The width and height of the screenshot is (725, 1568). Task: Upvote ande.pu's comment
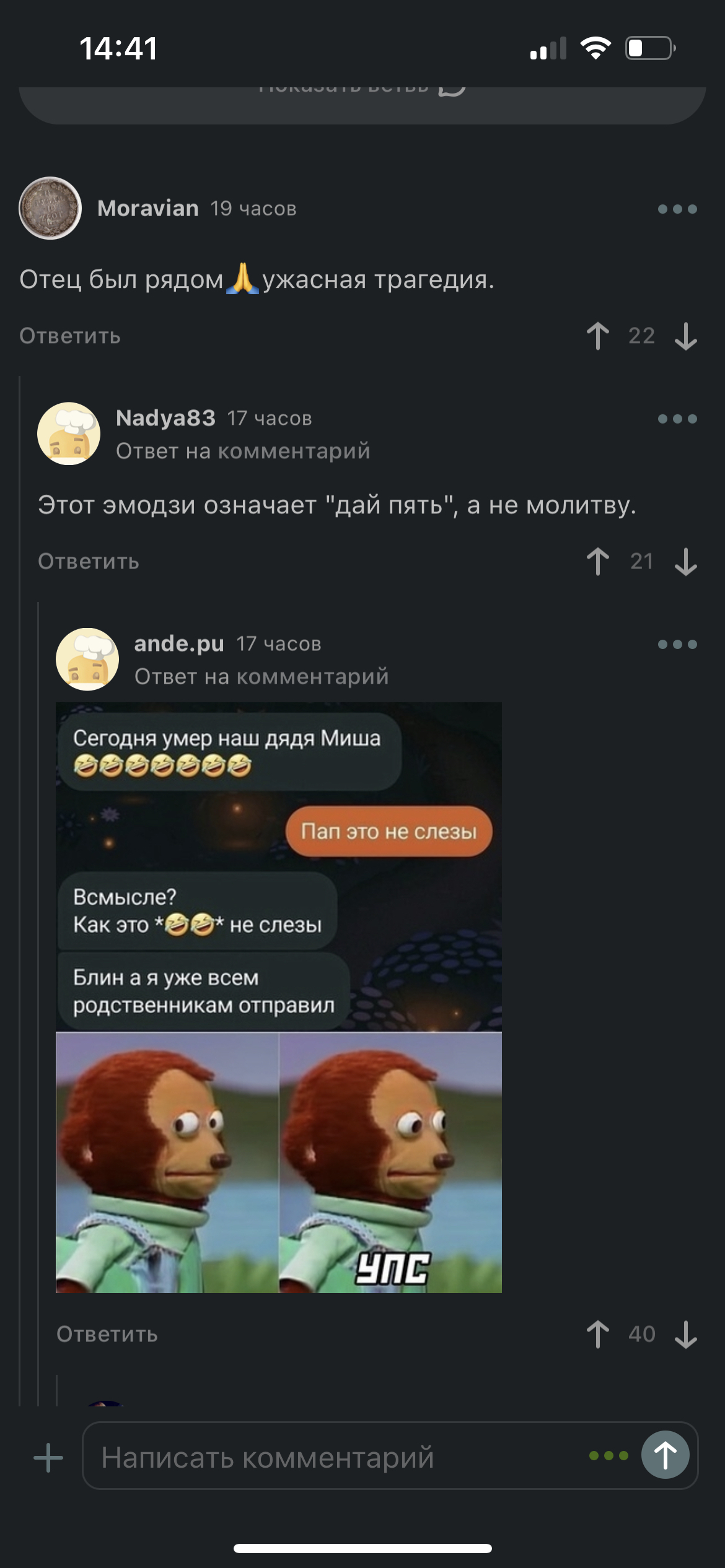[x=598, y=1335]
